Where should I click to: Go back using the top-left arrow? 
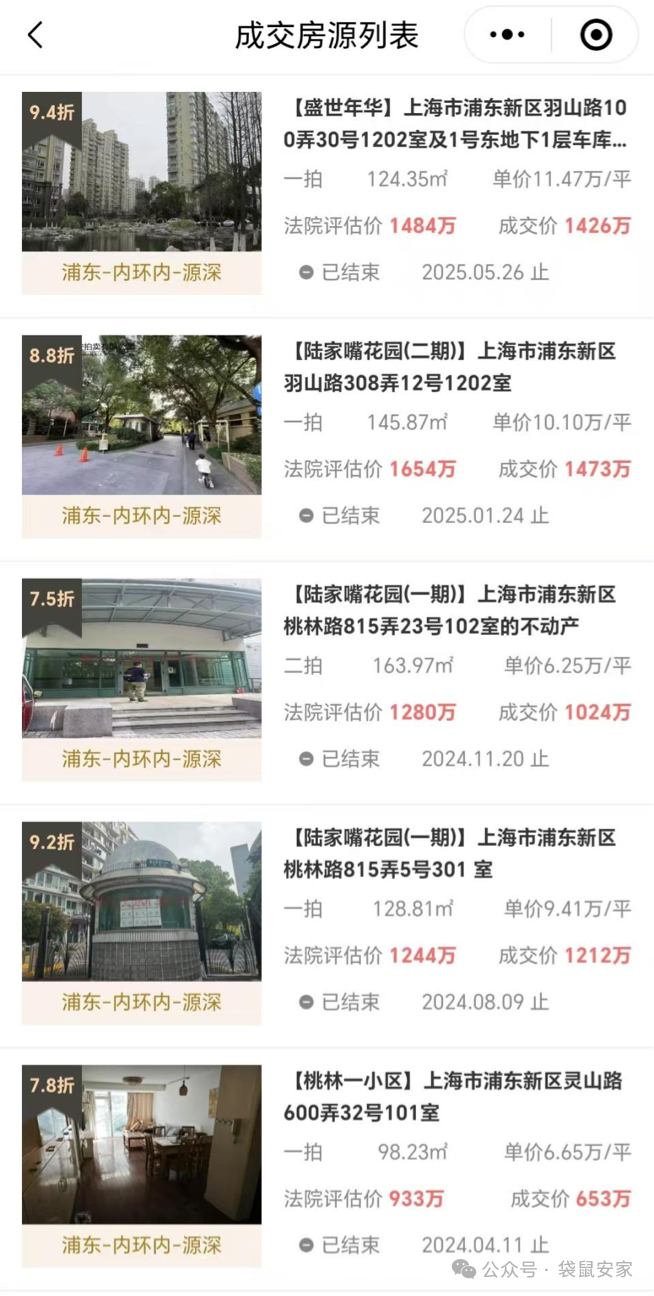click(x=36, y=36)
